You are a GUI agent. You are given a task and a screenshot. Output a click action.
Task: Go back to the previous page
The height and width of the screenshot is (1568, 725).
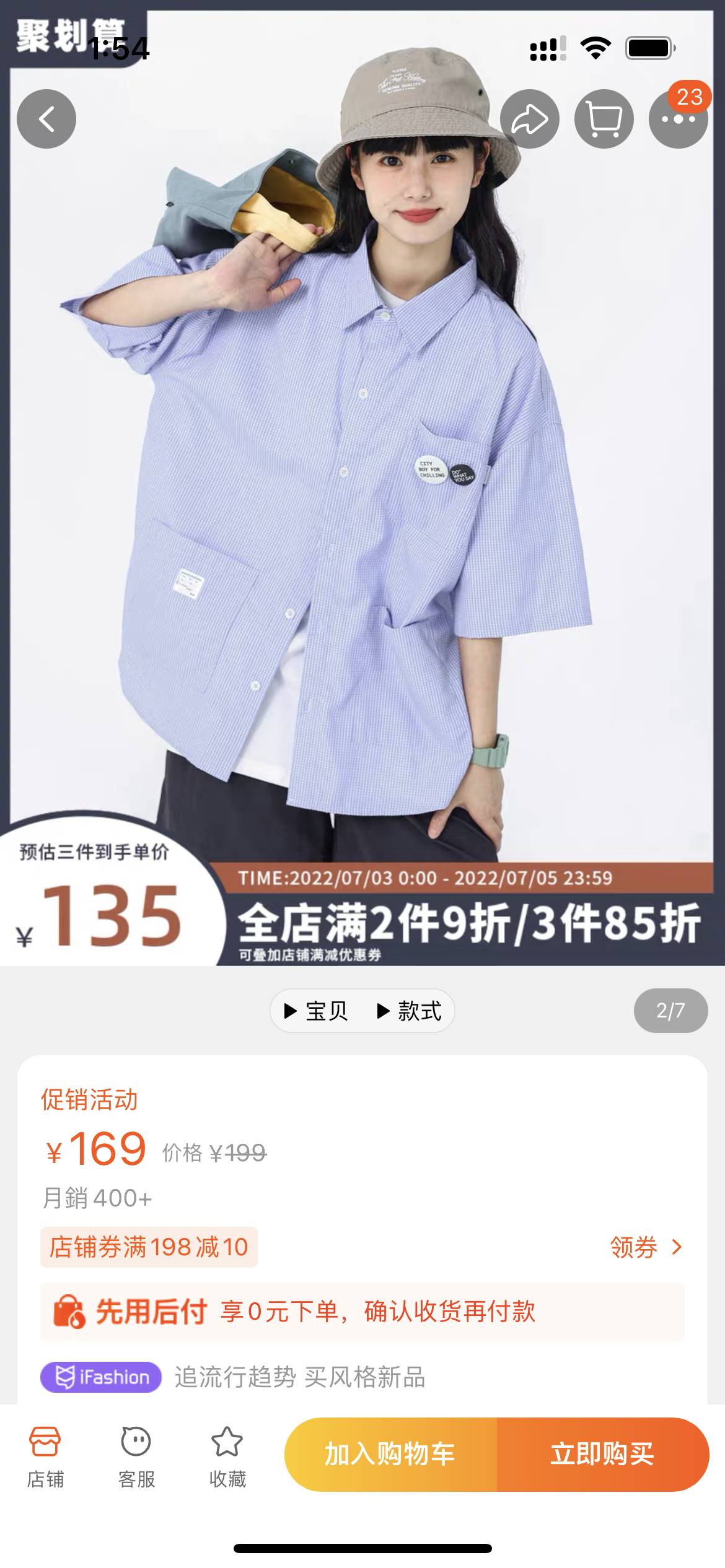46,119
